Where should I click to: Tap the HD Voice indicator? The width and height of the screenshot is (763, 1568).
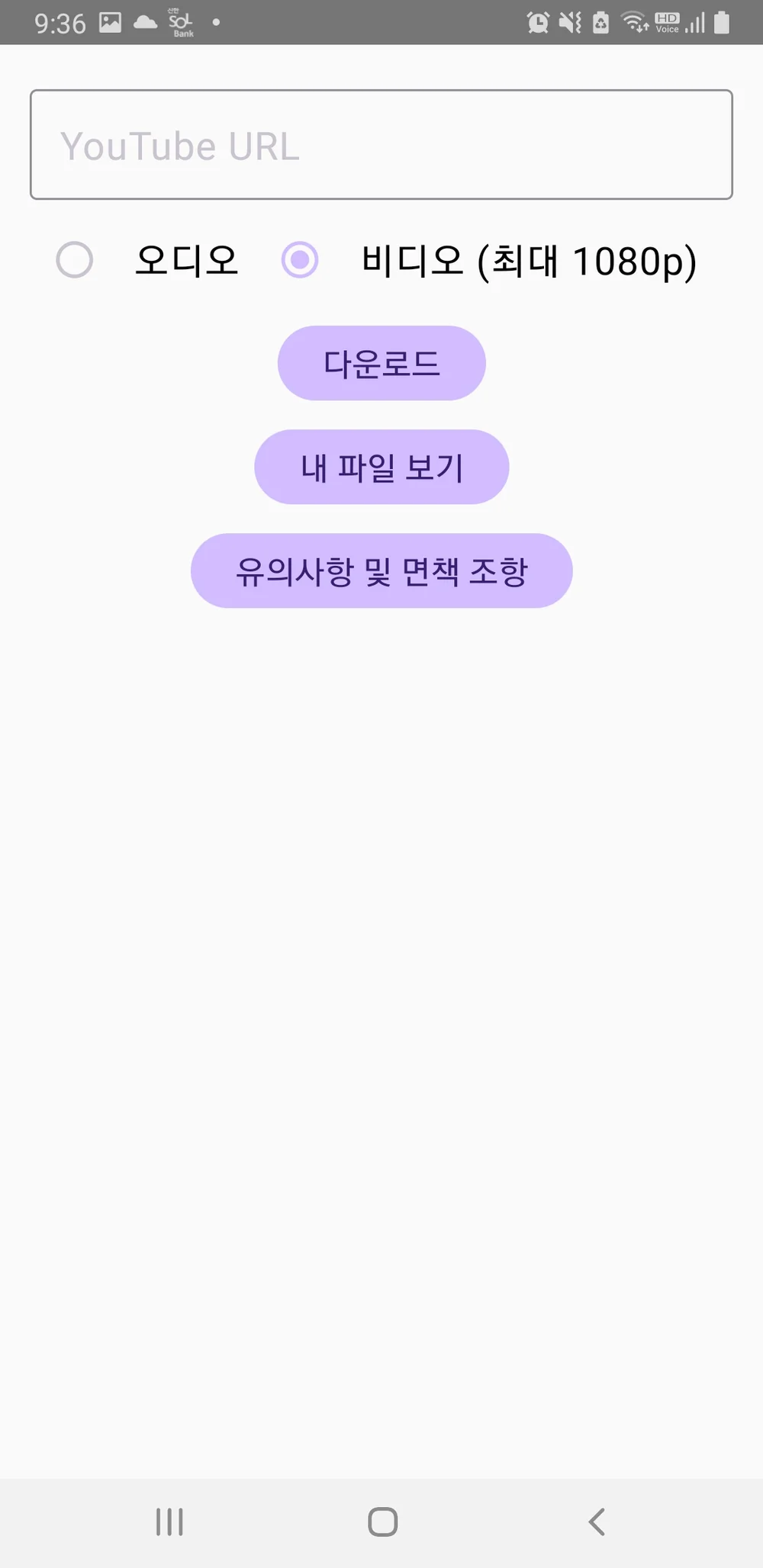click(668, 22)
